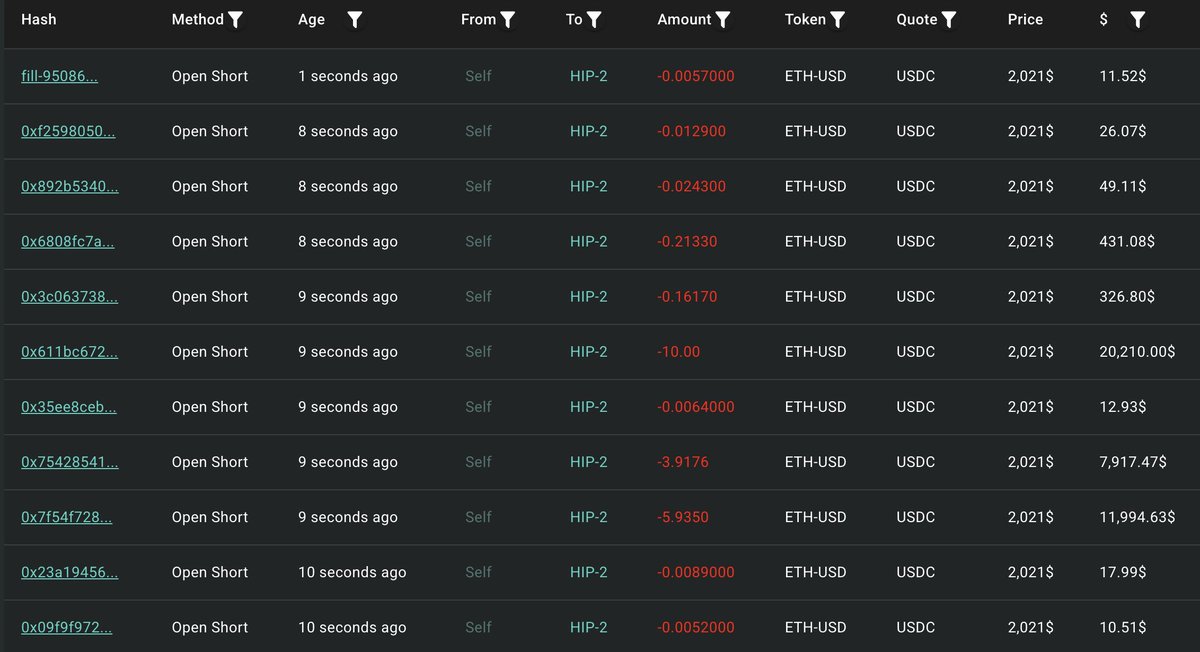
Task: Filter by Token
Action: click(x=838, y=19)
